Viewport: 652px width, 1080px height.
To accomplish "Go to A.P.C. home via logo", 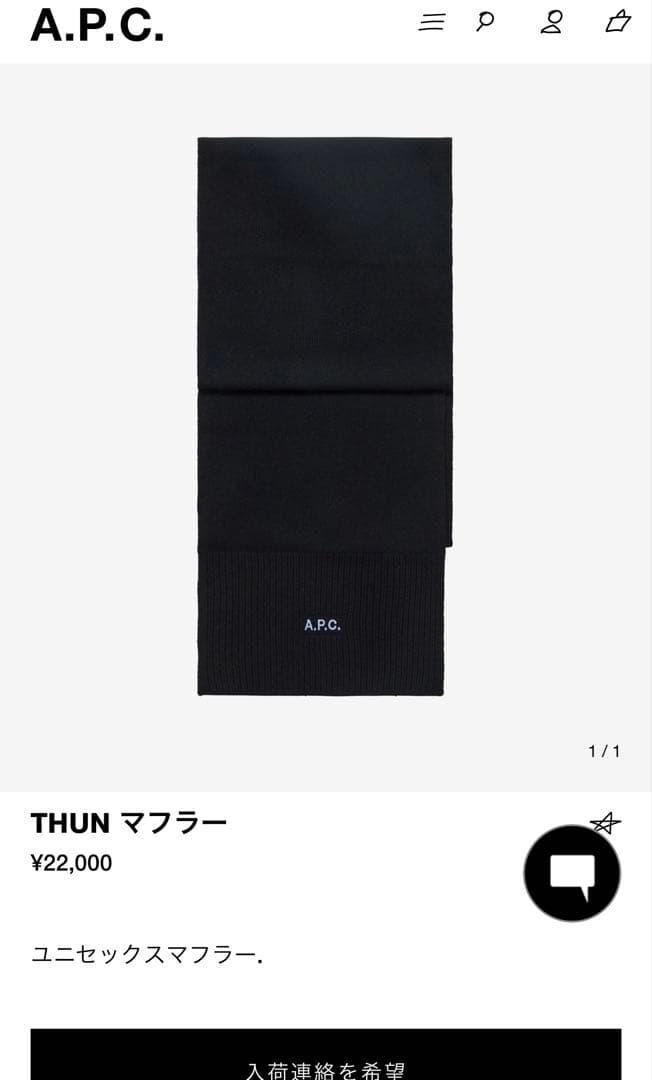I will coord(97,24).
